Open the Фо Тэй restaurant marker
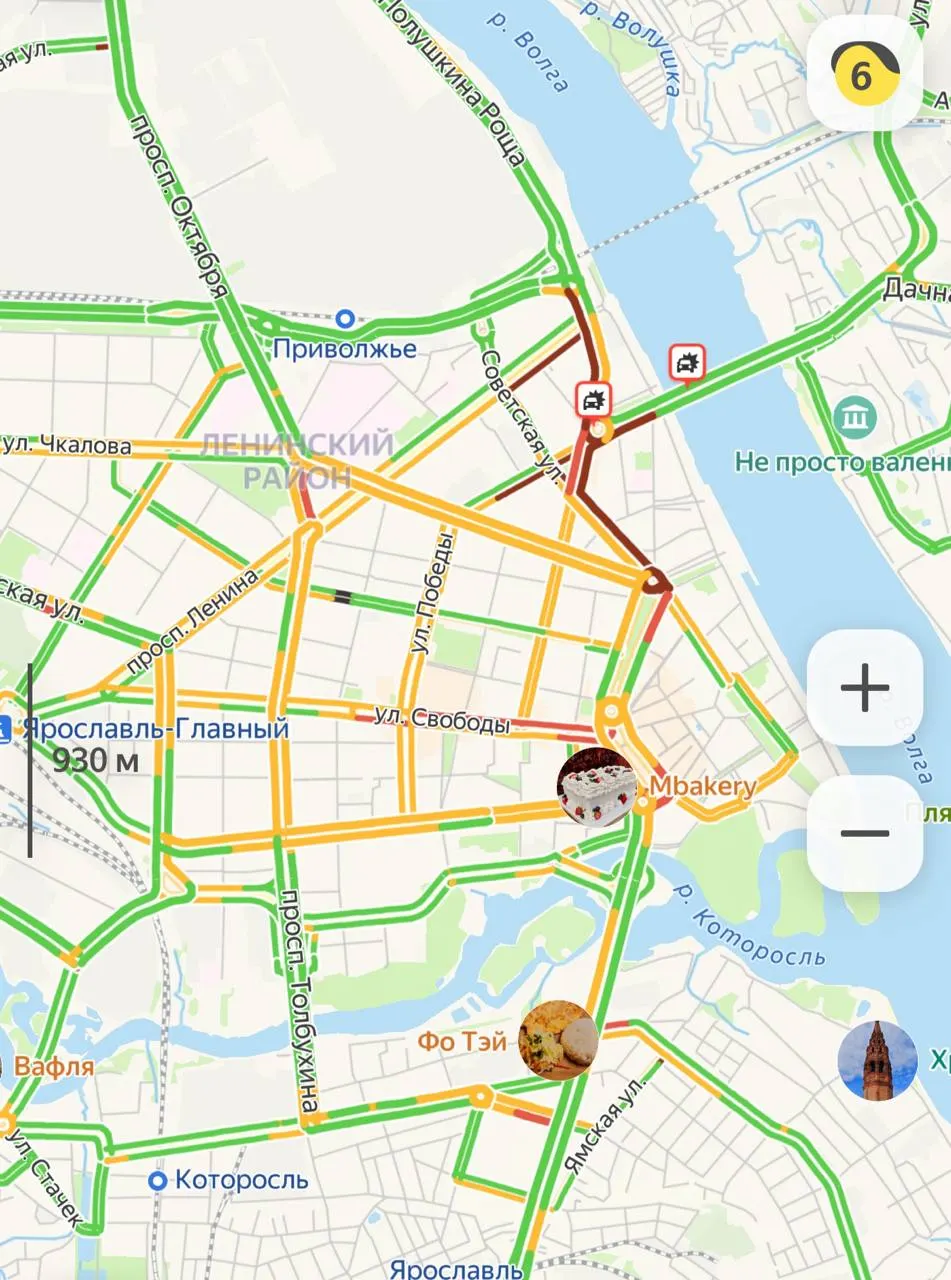951x1280 pixels. tap(559, 1040)
